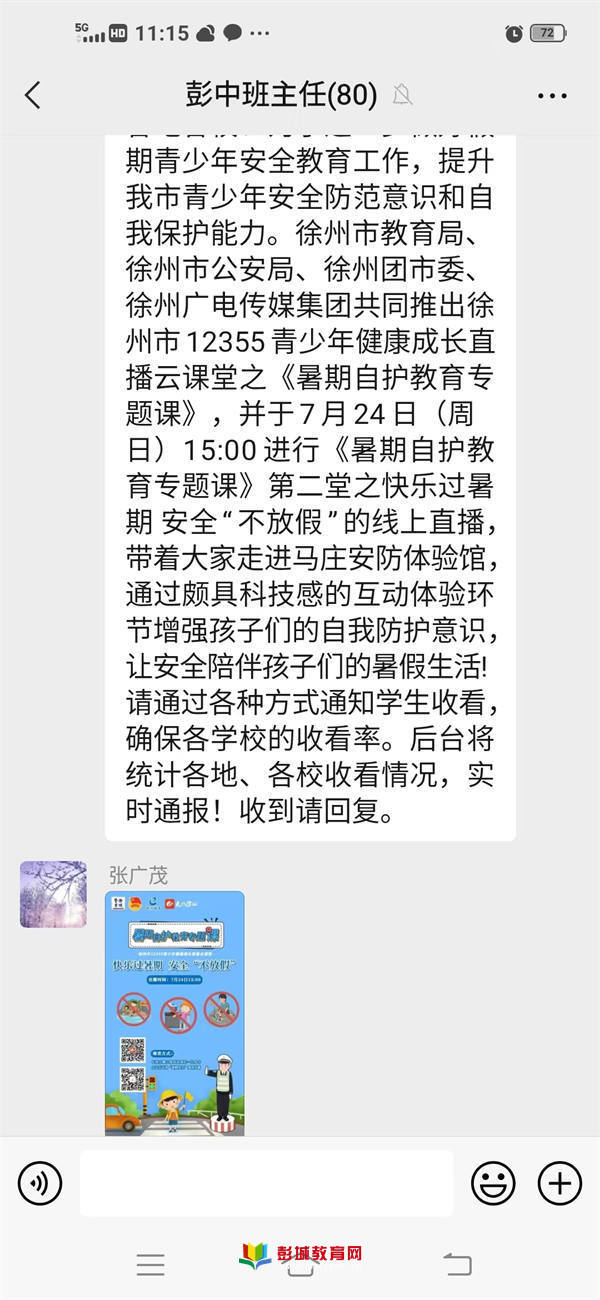600x1300 pixels.
Task: Open the emoji picker
Action: tap(493, 1184)
